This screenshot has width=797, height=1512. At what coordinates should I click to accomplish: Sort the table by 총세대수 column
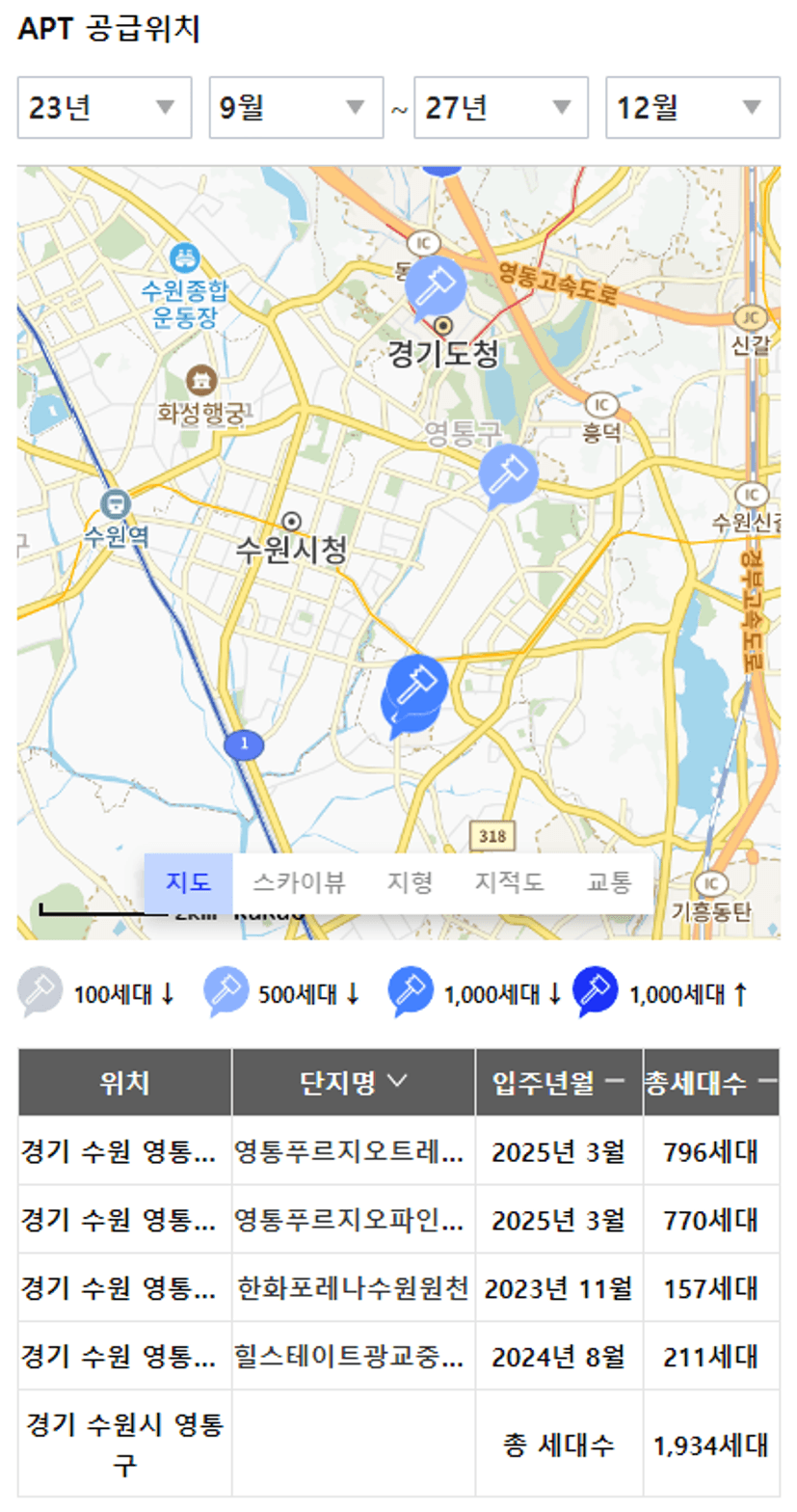point(711,1082)
